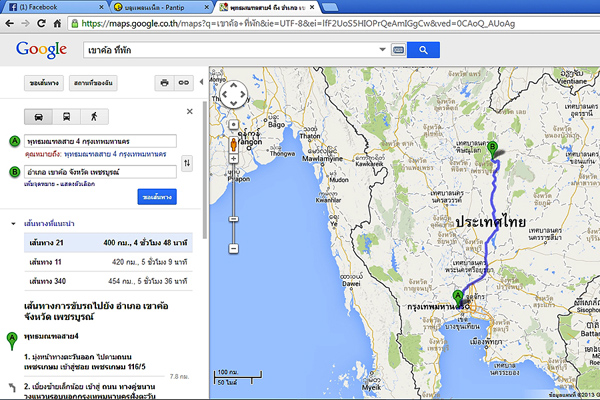Get a link to this map
The width and height of the screenshot is (600, 400).
click(183, 83)
